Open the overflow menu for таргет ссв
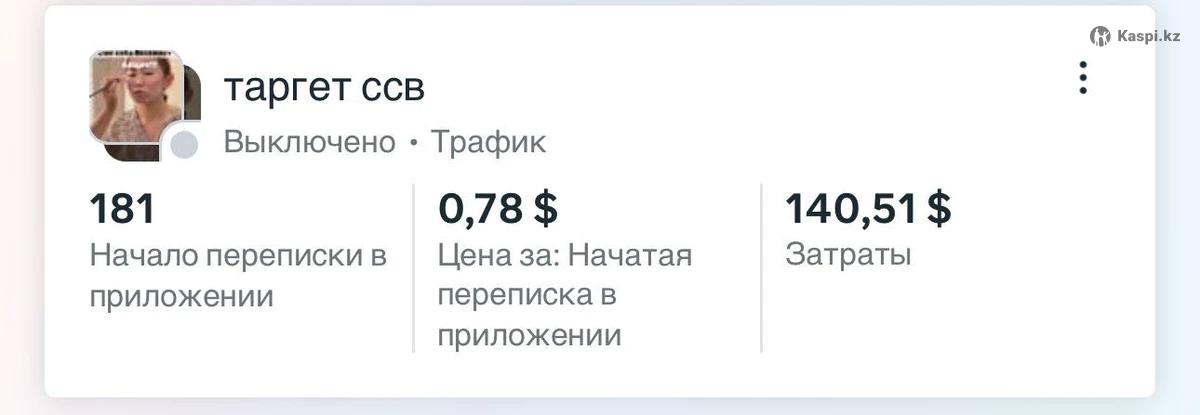This screenshot has height=415, width=1200. tap(1082, 78)
